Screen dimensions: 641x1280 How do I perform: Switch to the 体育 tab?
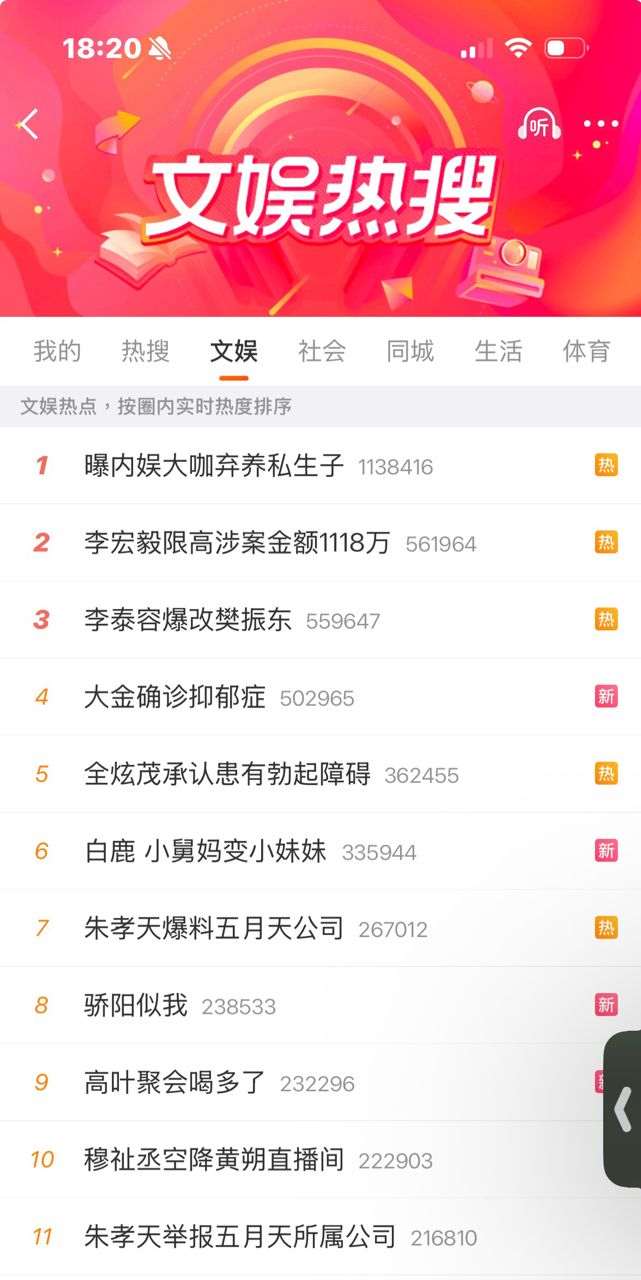click(x=586, y=351)
